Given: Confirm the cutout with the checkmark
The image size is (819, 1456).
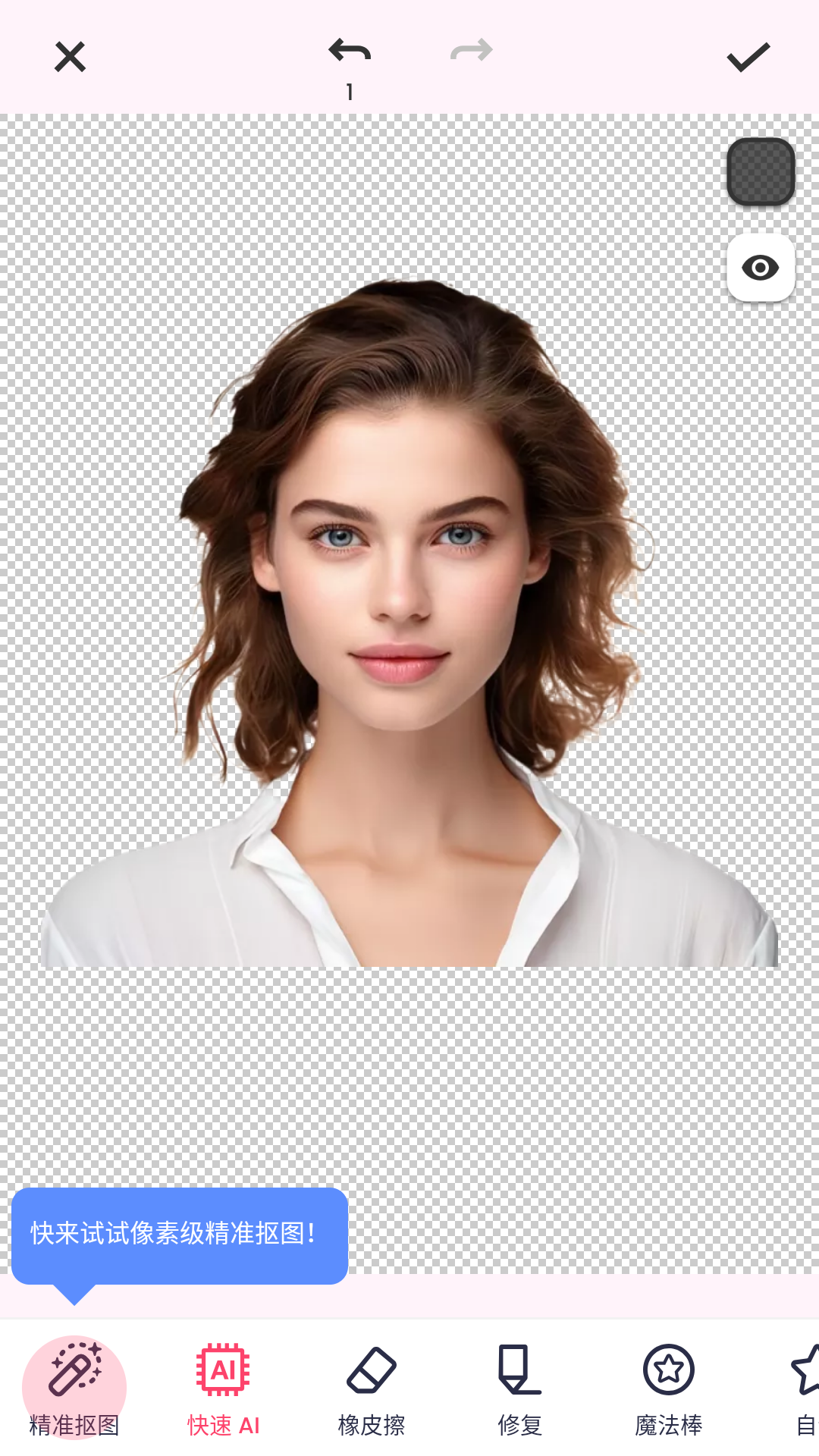Looking at the screenshot, I should [748, 57].
